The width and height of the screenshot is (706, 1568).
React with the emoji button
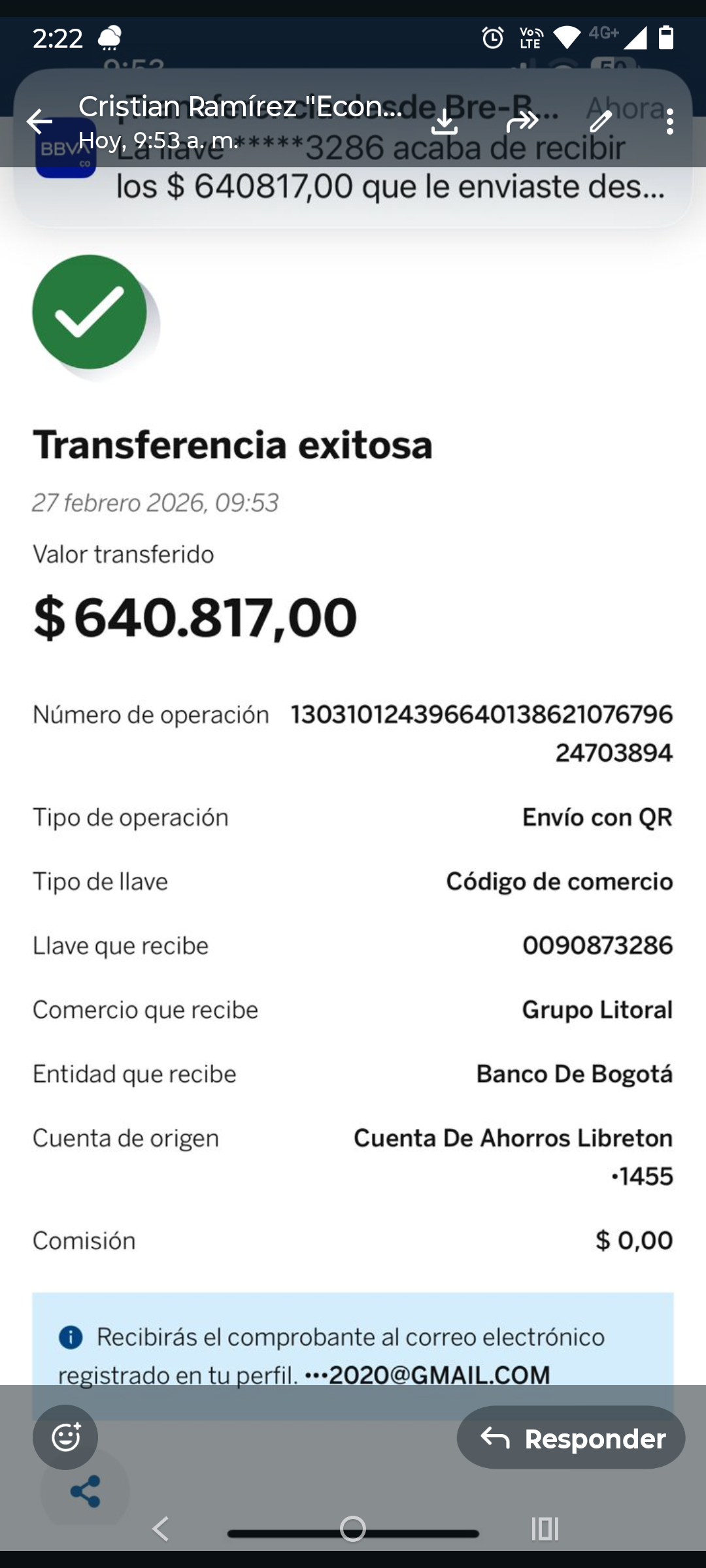pyautogui.click(x=65, y=1437)
